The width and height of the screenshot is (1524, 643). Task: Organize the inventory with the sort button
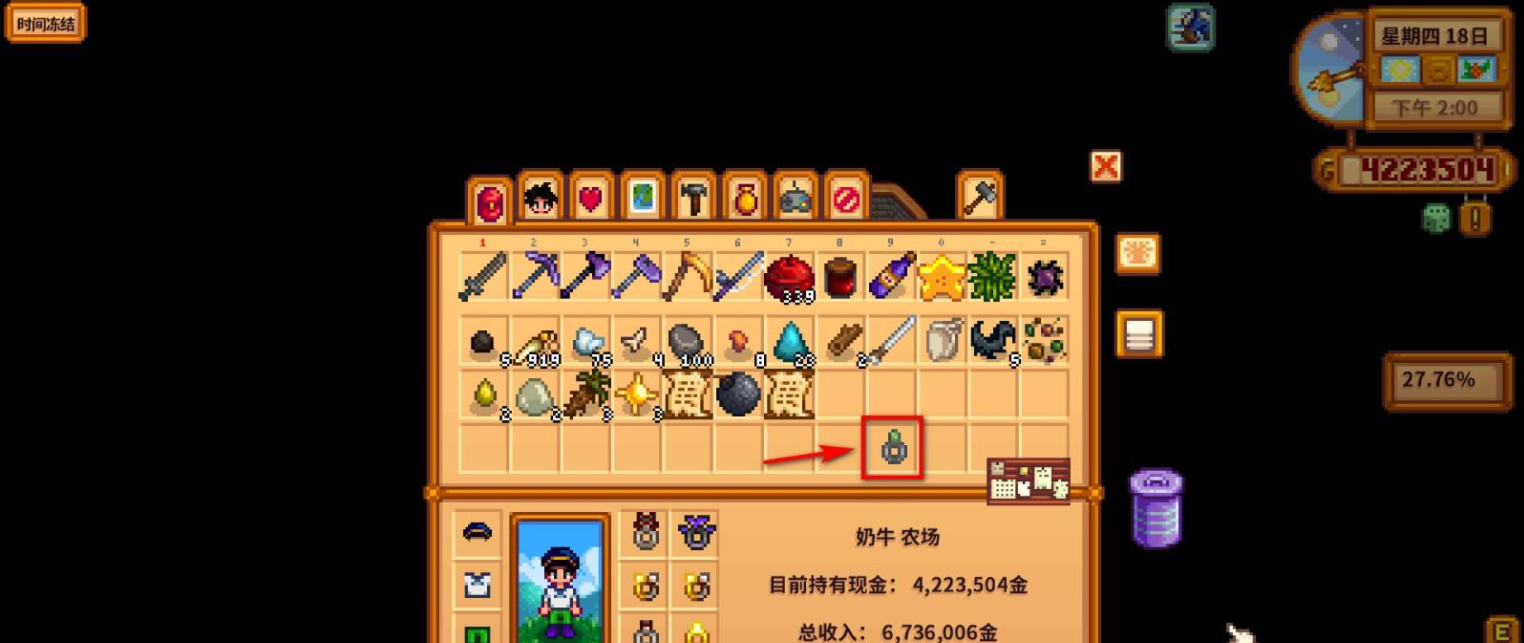1138,254
